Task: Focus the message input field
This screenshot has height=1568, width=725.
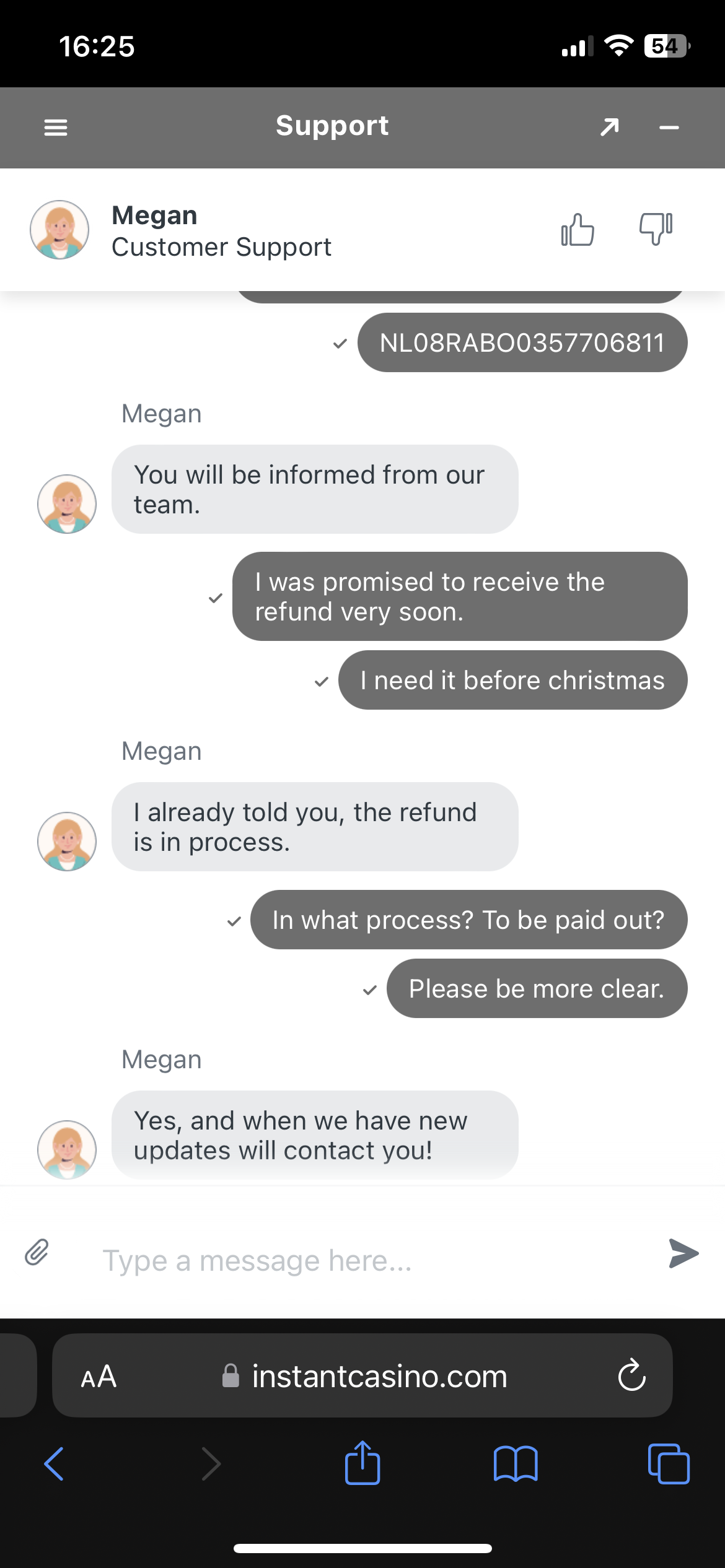Action: 372,1261
